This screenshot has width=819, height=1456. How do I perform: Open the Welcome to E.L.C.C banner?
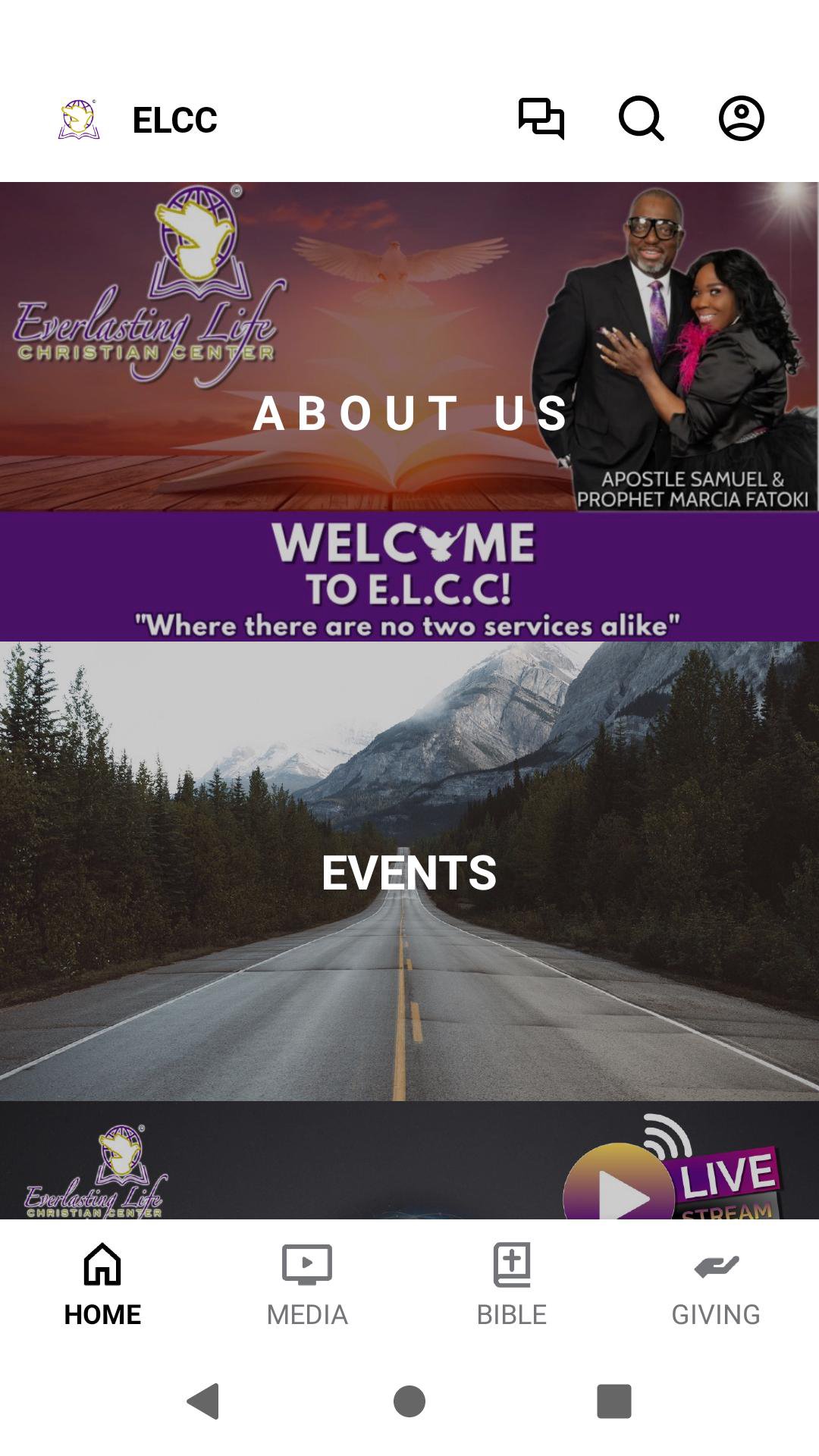409,577
